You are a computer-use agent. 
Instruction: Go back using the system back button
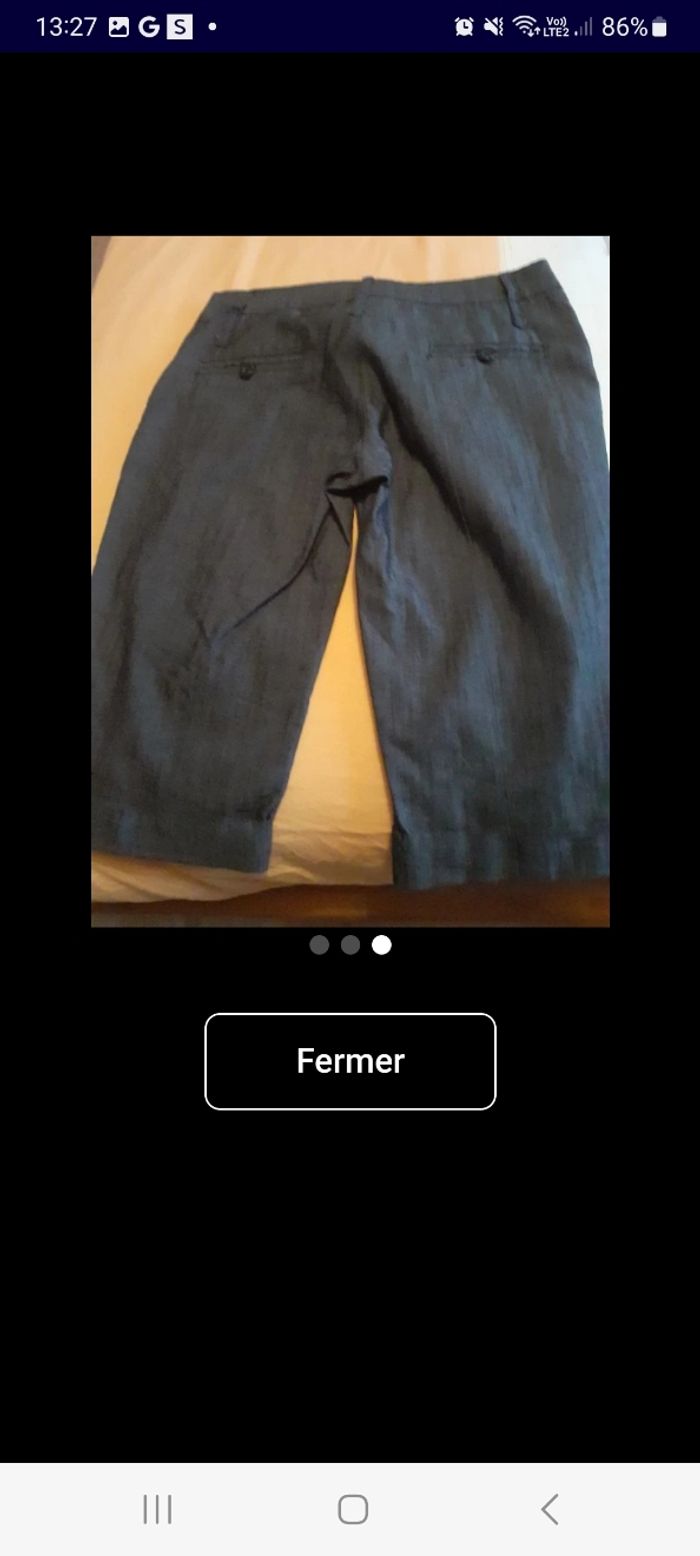549,1509
